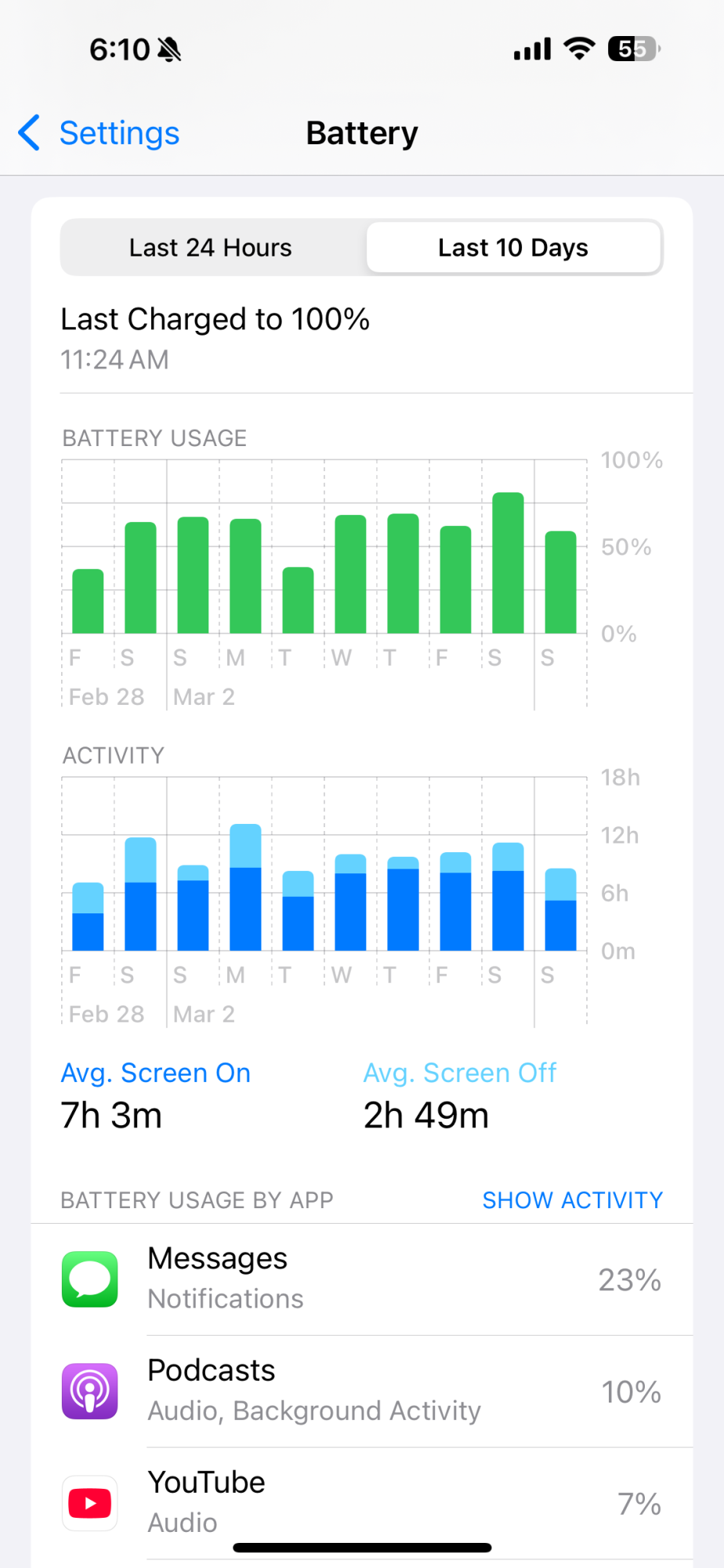This screenshot has height=1568, width=724.
Task: Tap Show Activity for app usage
Action: pos(572,1200)
